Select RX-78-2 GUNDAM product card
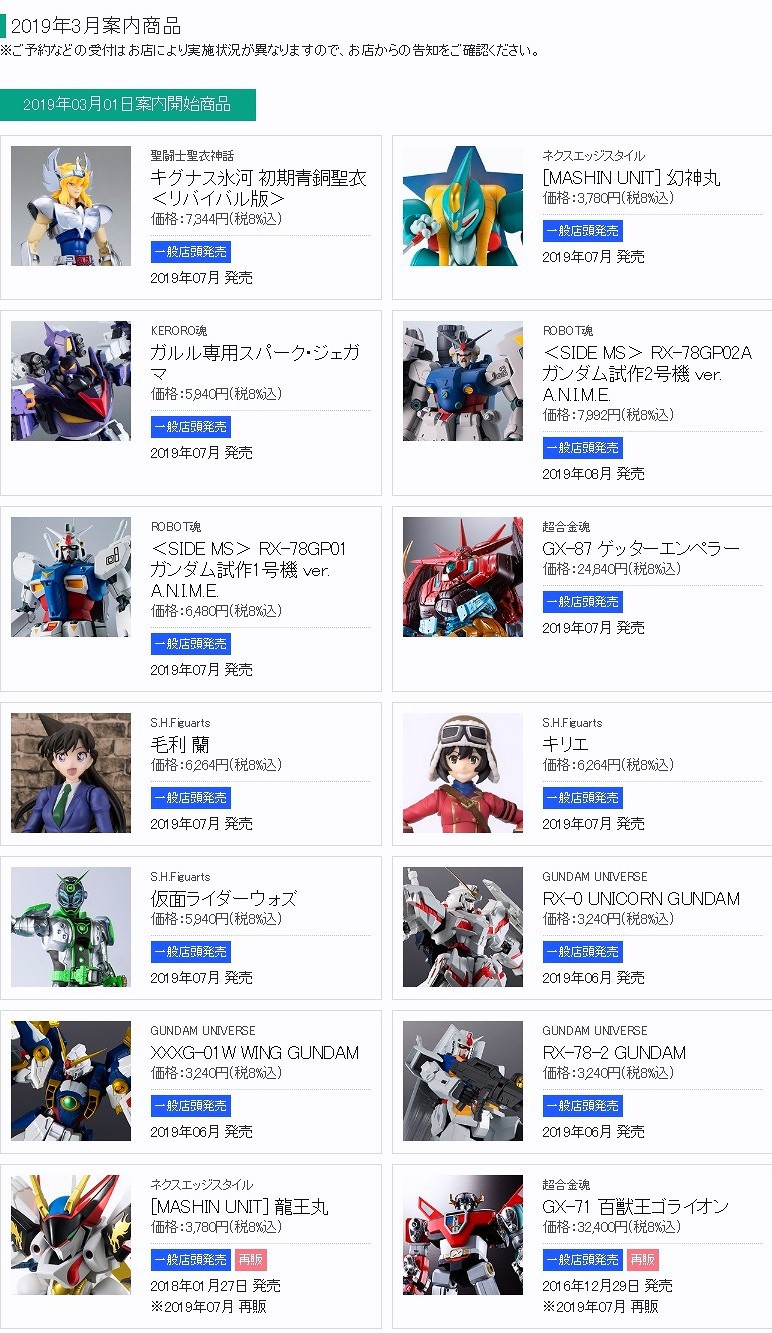Image resolution: width=772 pixels, height=1333 pixels. 614,1052
